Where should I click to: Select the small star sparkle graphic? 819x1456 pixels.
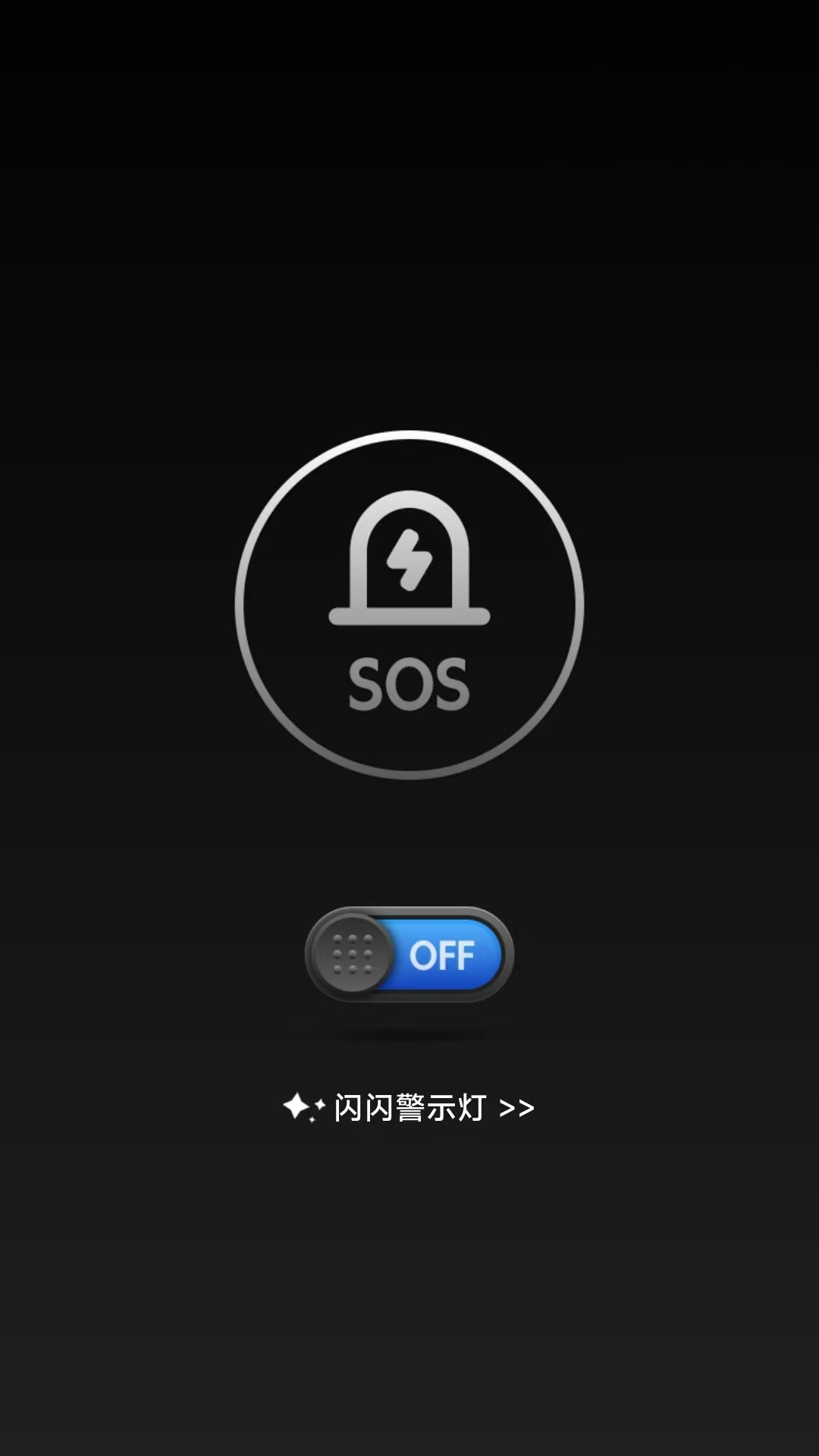(303, 1107)
